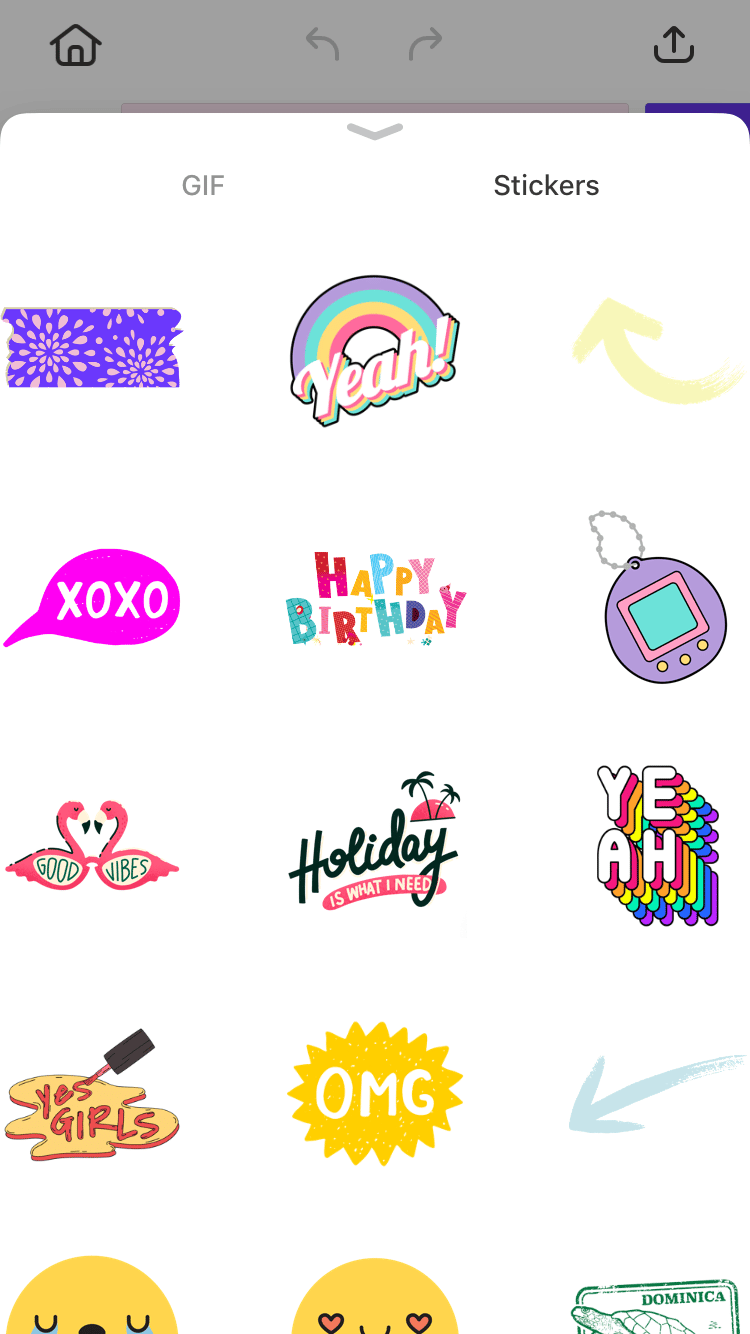Screen dimensions: 750x1334
Task: Add the crying emoji sticker
Action: (92, 1300)
